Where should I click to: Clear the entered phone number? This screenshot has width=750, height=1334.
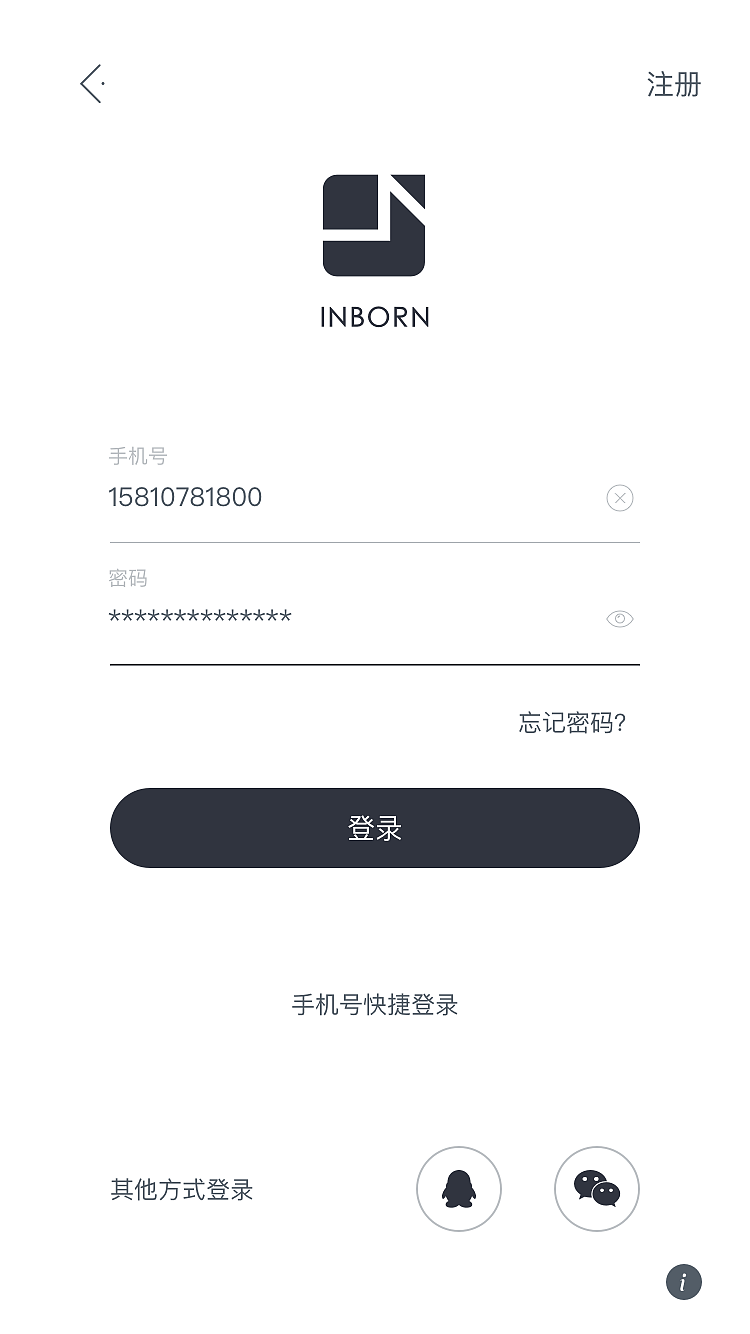620,498
